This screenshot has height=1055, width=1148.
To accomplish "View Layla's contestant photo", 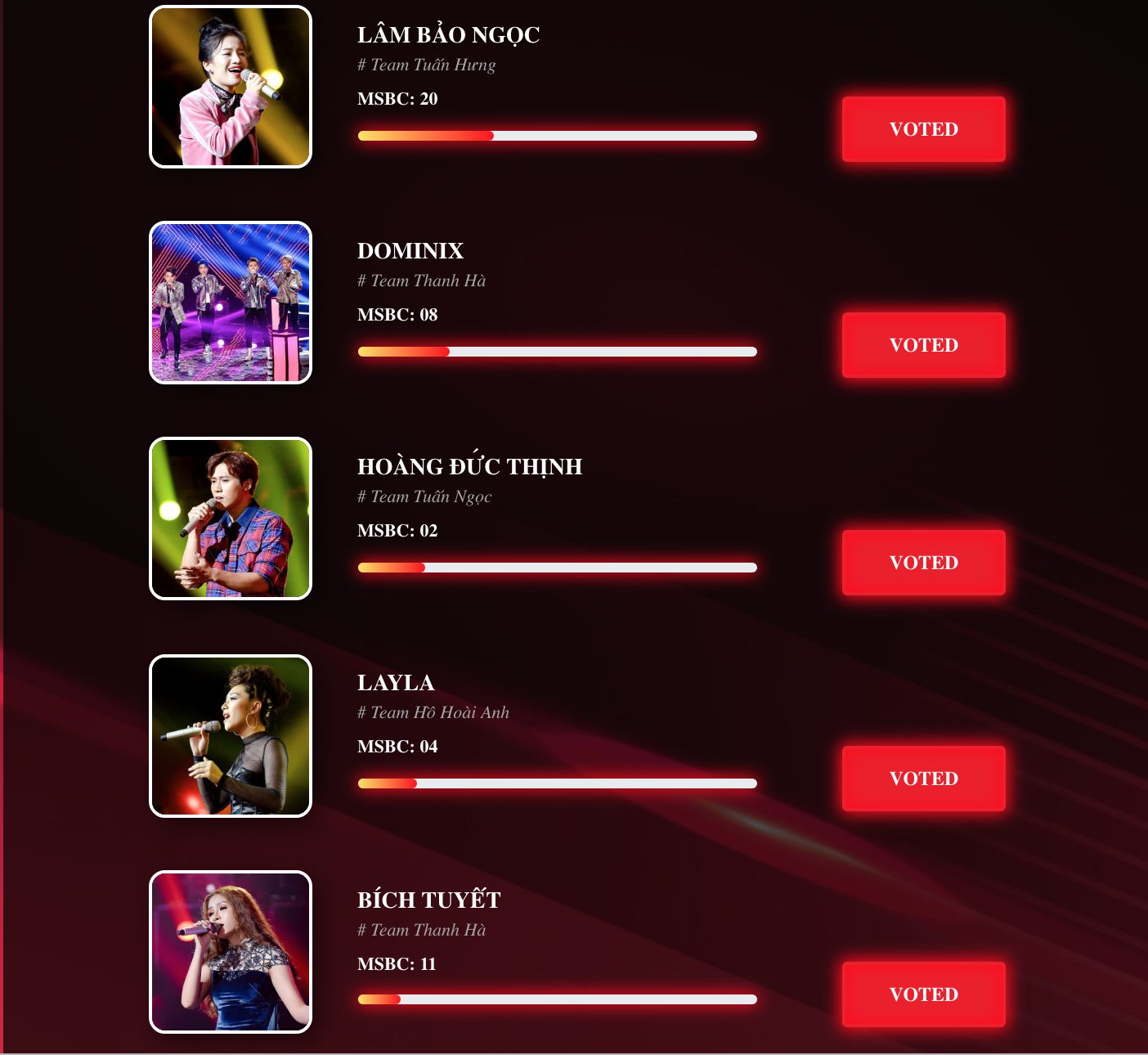I will pos(231,736).
